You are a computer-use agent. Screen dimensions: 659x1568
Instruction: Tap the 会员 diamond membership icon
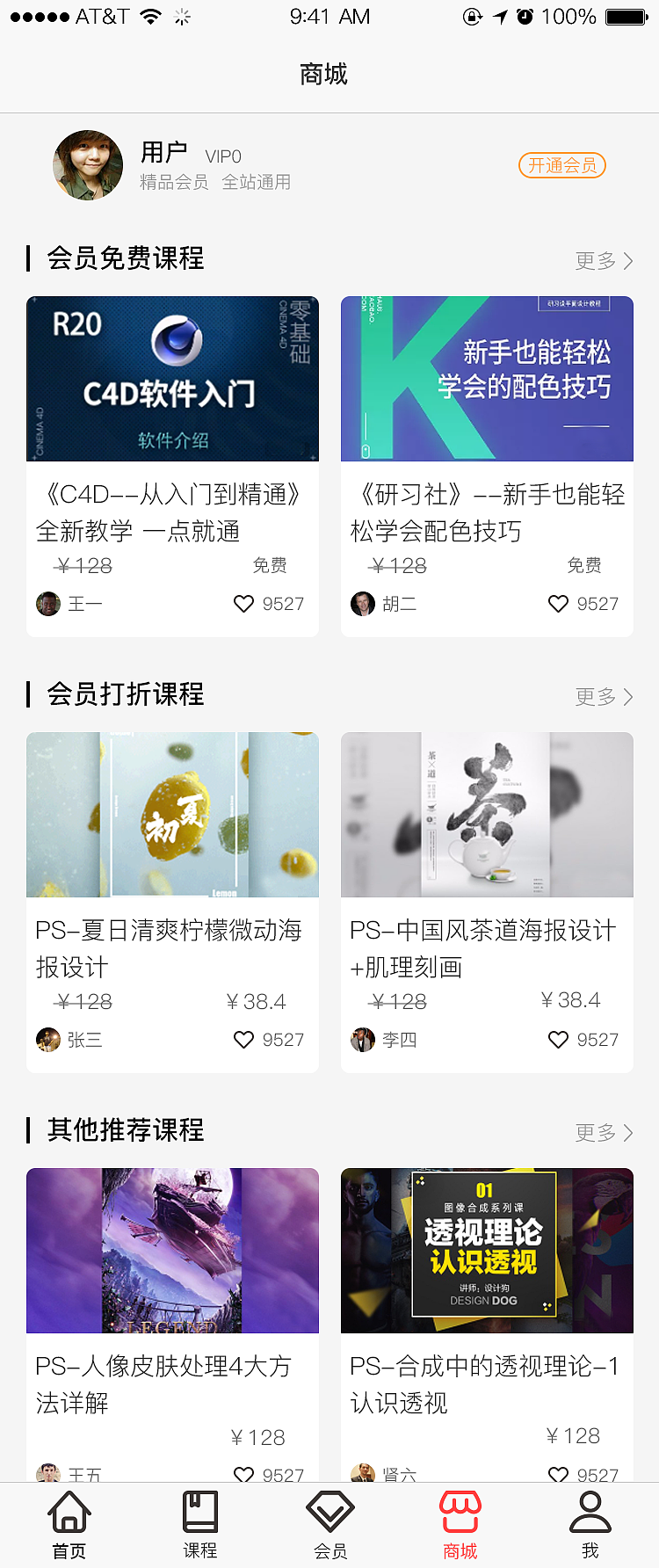pos(329,1511)
